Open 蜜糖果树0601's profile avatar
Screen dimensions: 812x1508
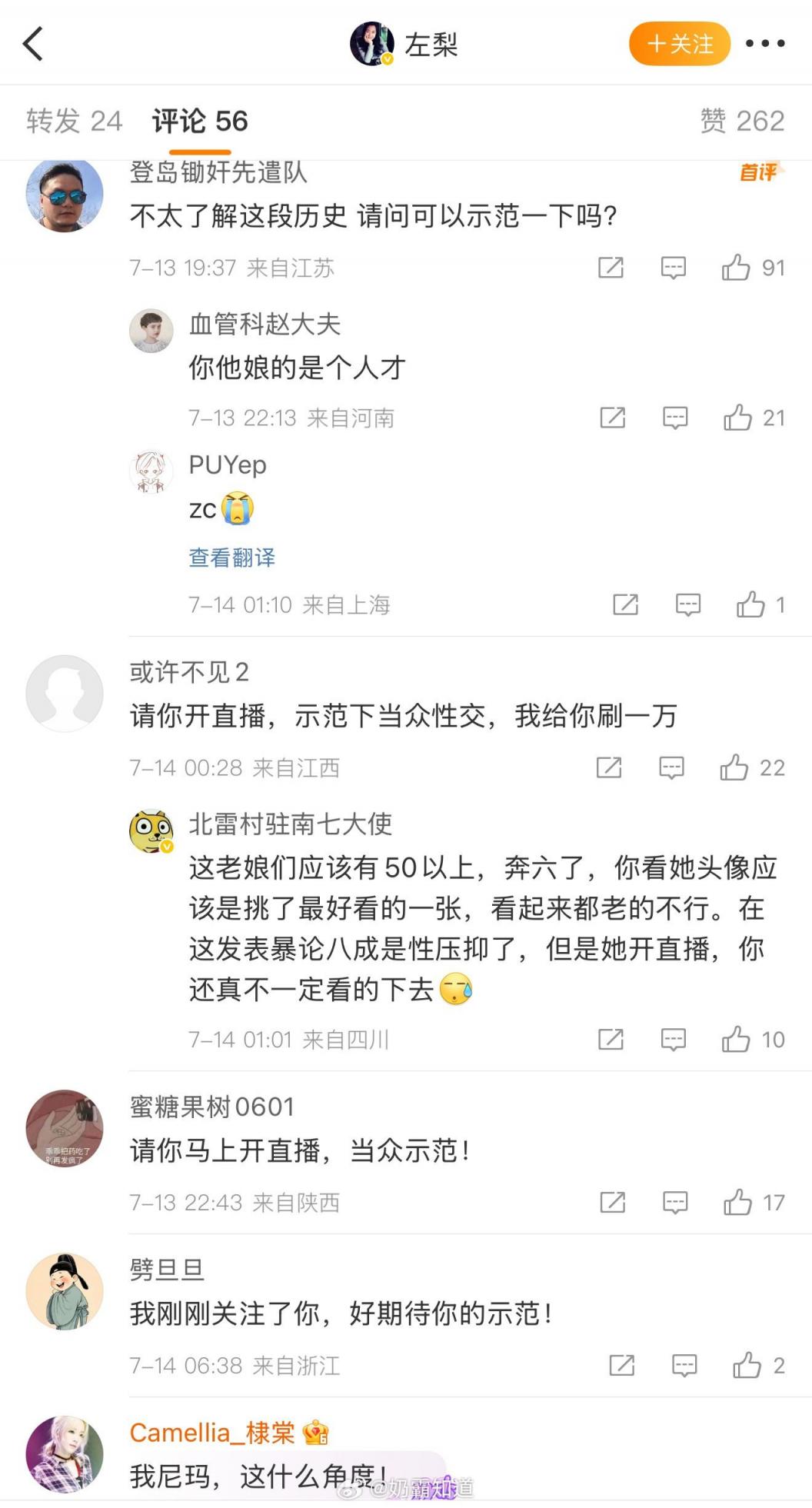tap(65, 1128)
